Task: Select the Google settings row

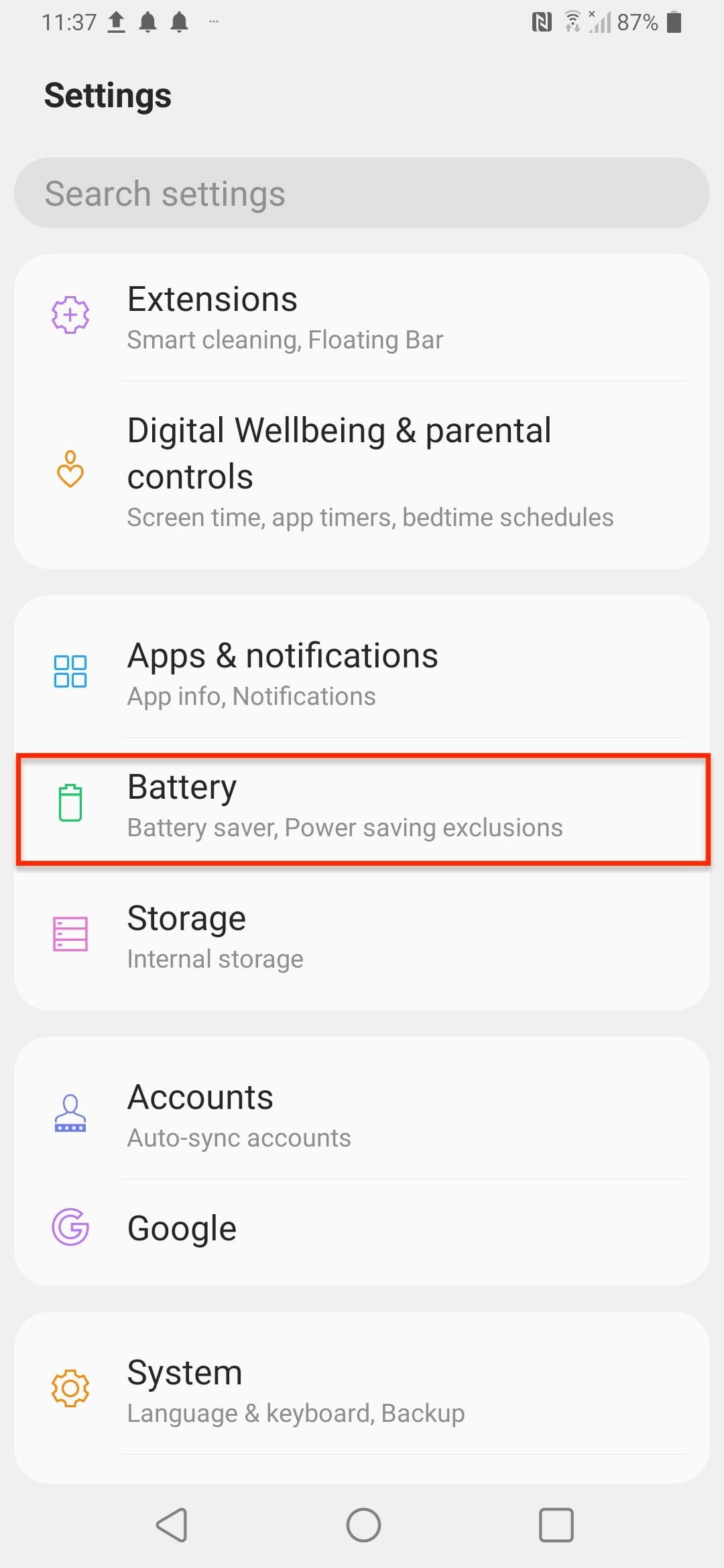Action: [x=362, y=1228]
